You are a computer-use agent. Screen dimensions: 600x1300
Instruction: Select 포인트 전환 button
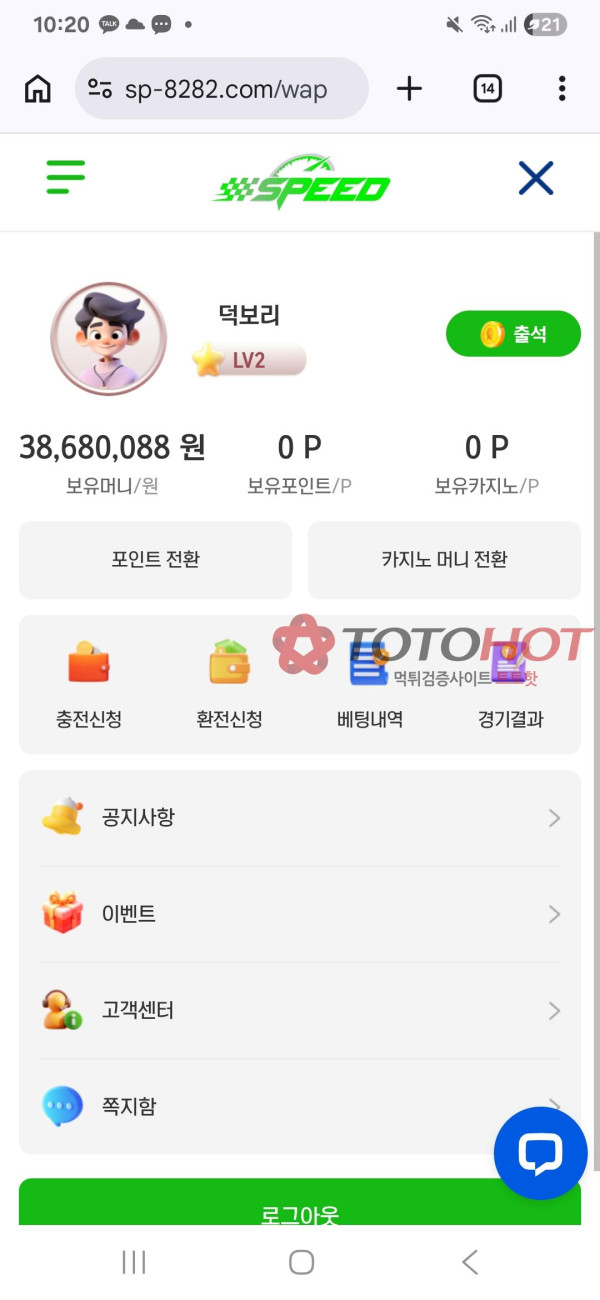click(155, 560)
